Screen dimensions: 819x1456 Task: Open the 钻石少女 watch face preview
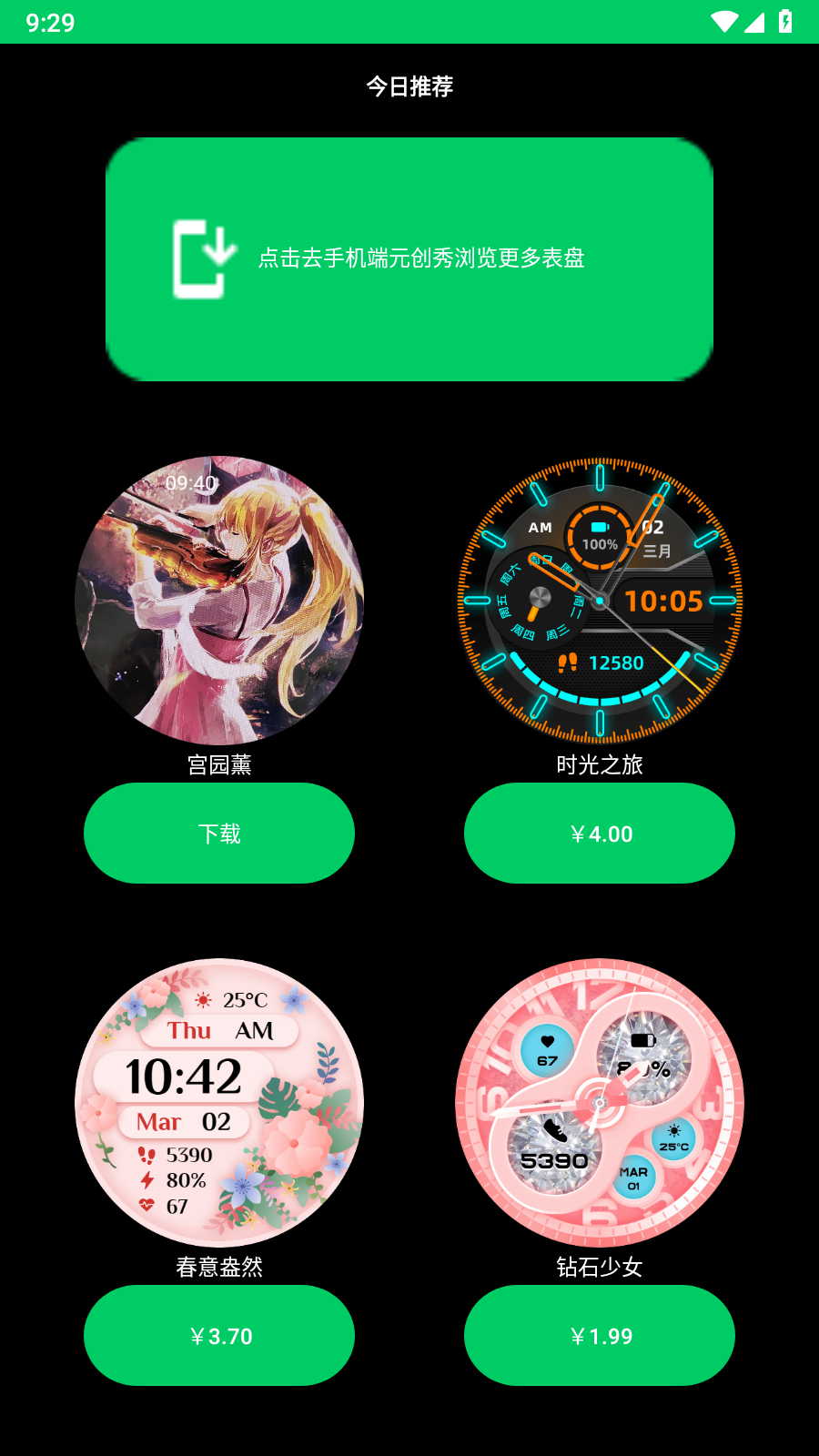click(x=600, y=1103)
